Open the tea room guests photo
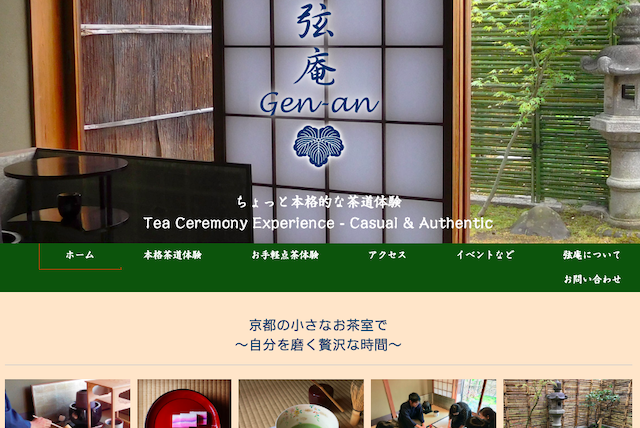This screenshot has height=428, width=640. click(x=433, y=404)
